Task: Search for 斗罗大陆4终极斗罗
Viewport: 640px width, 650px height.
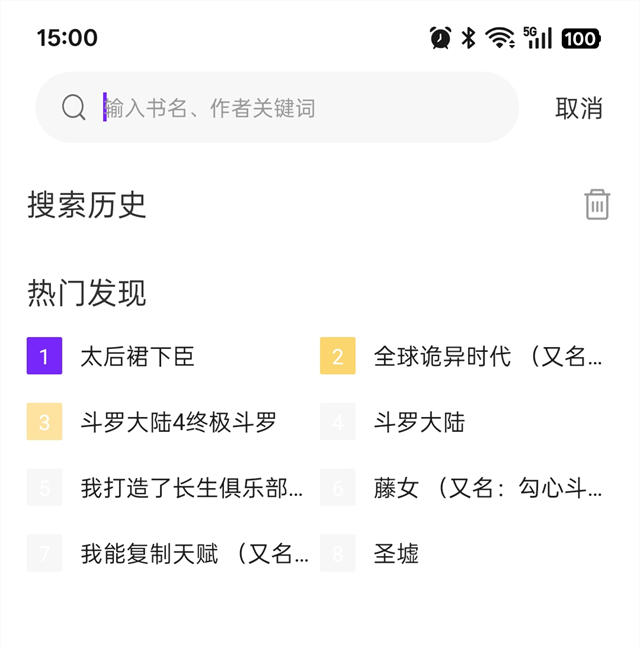Action: click(178, 422)
